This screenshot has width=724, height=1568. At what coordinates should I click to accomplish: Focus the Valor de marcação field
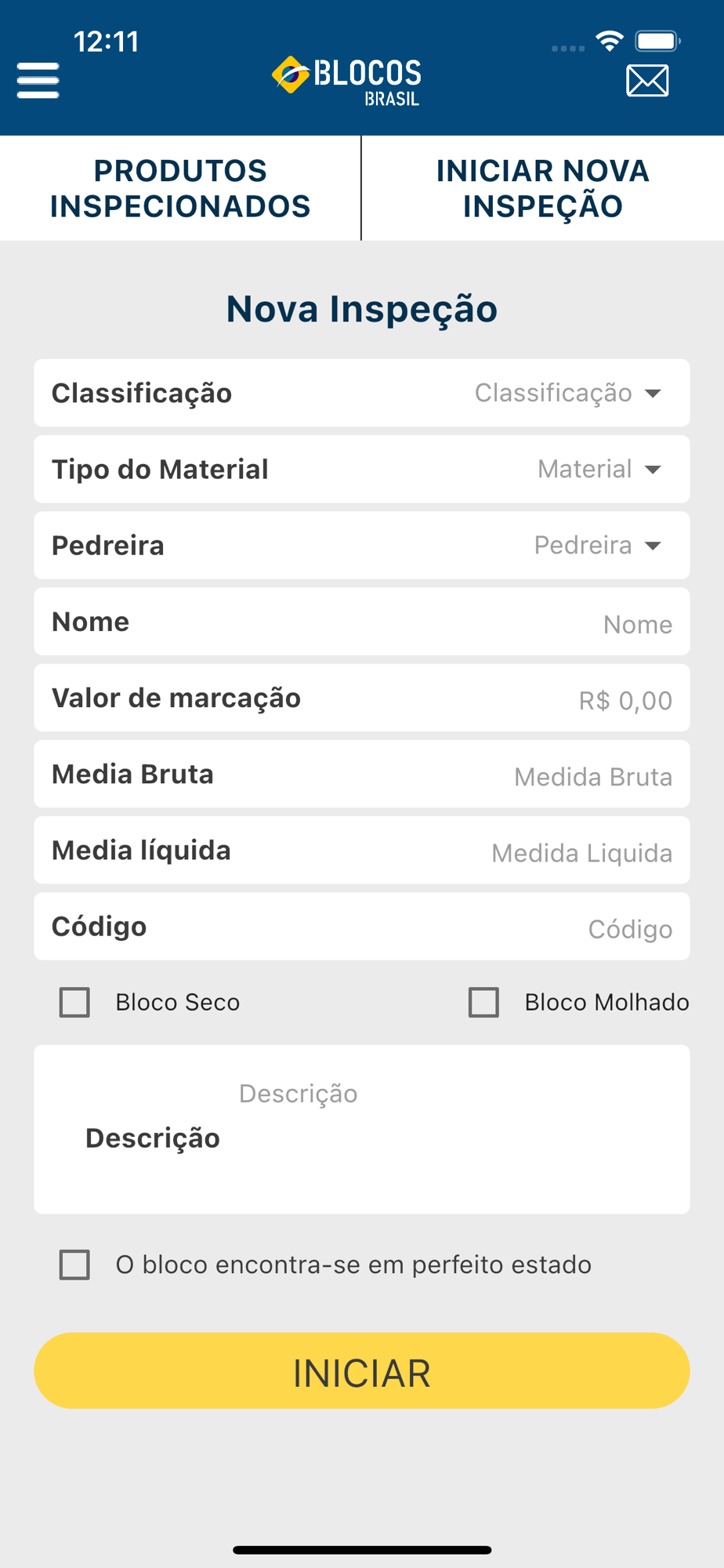coord(362,698)
